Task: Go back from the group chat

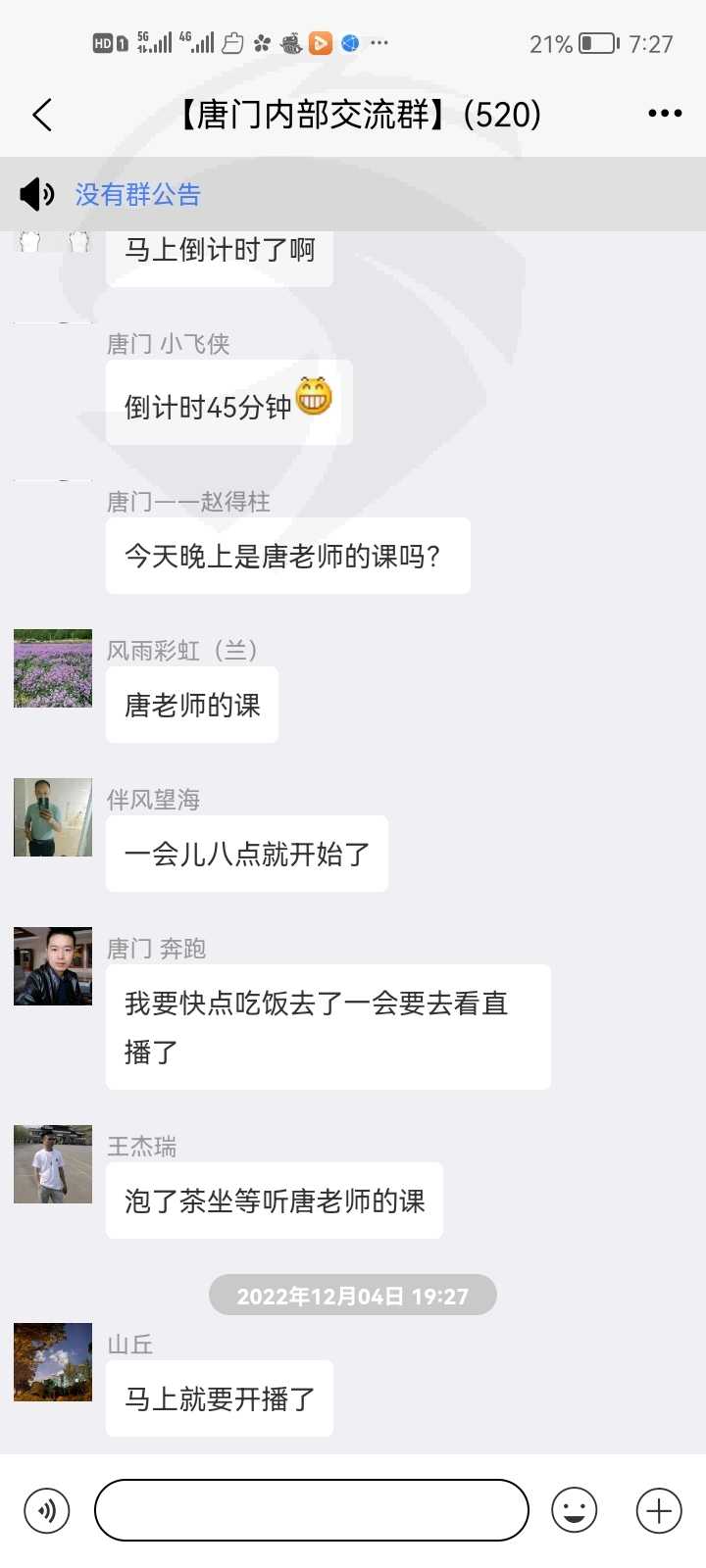Action: pyautogui.click(x=41, y=115)
